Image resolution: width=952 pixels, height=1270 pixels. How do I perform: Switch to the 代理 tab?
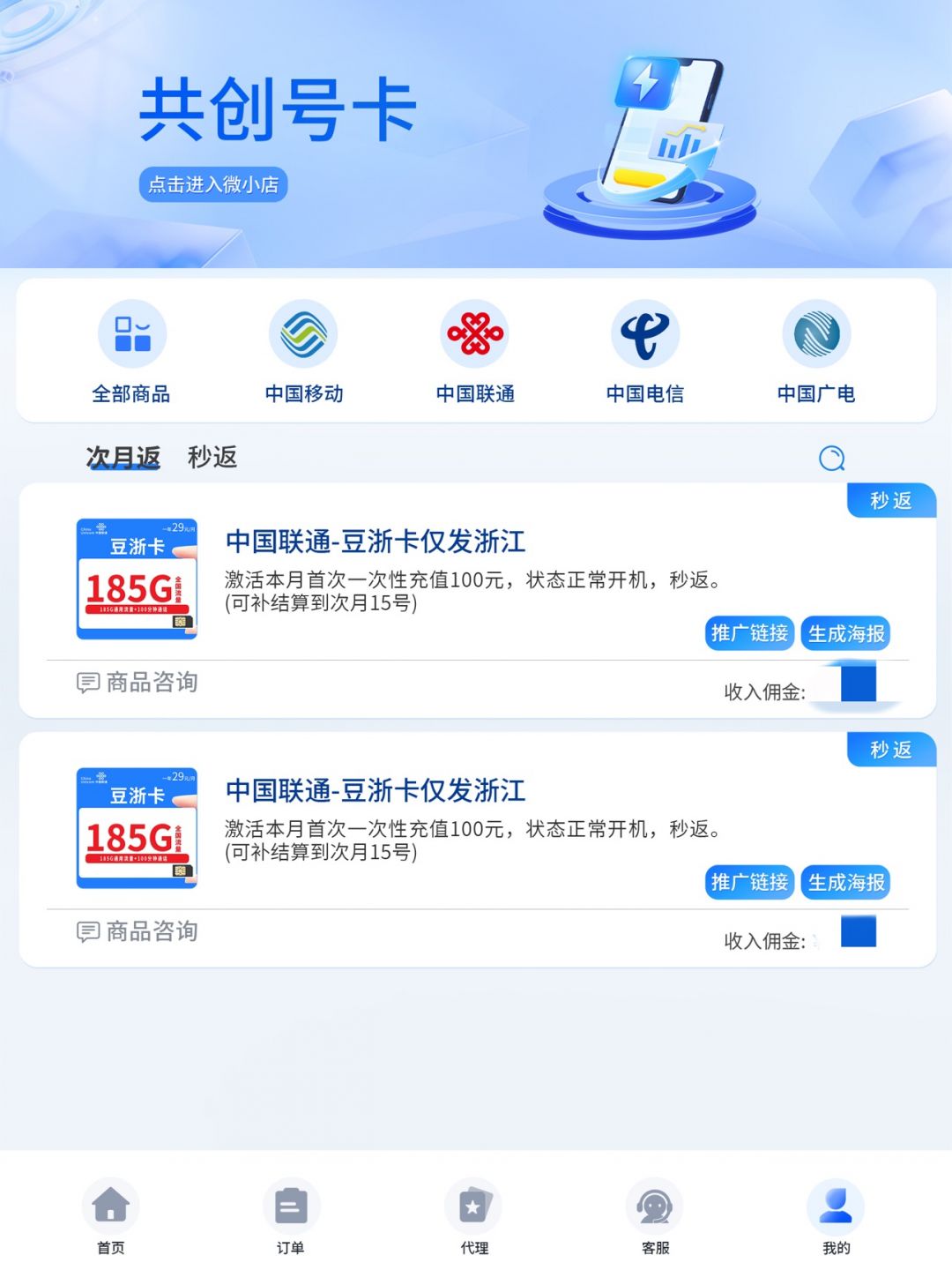(x=474, y=1217)
